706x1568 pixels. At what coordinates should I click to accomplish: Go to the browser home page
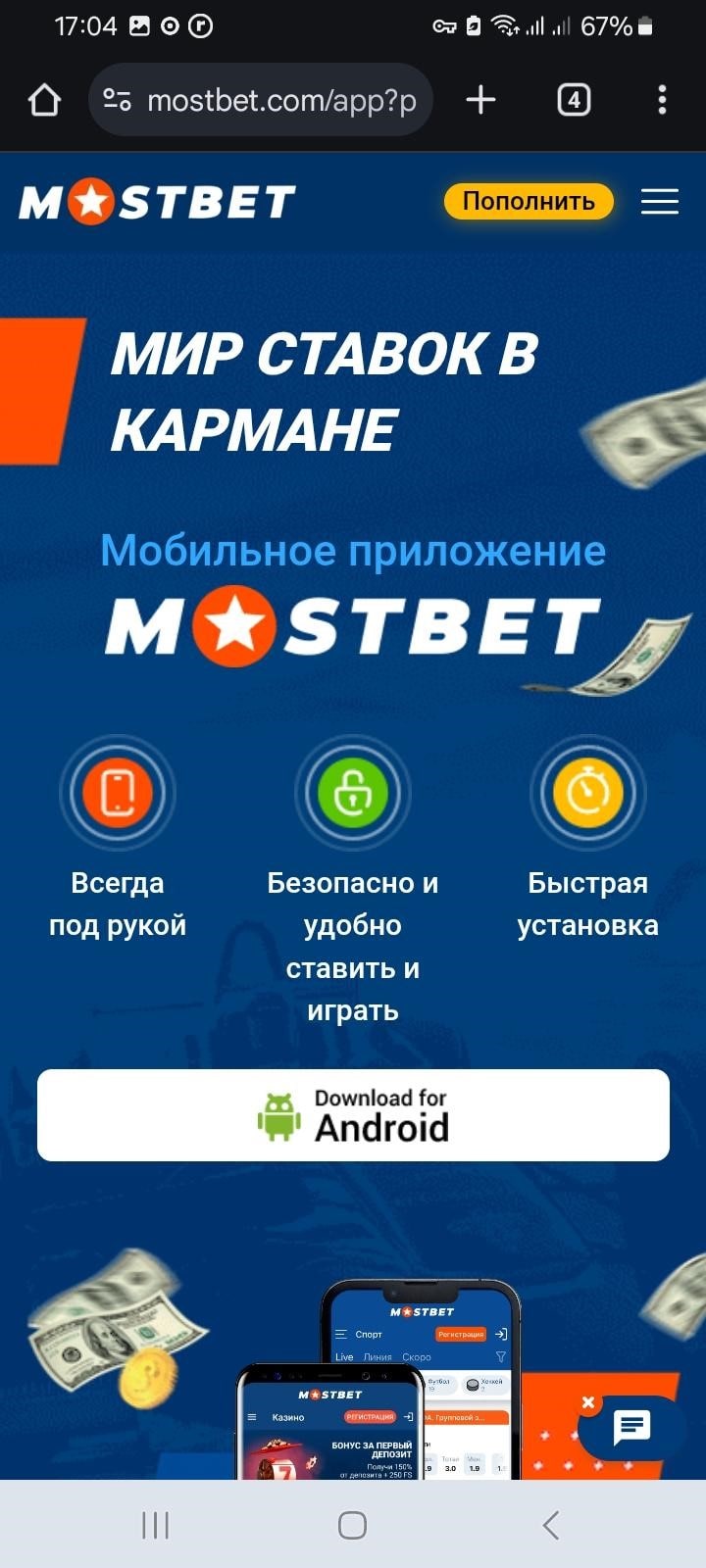[x=44, y=100]
